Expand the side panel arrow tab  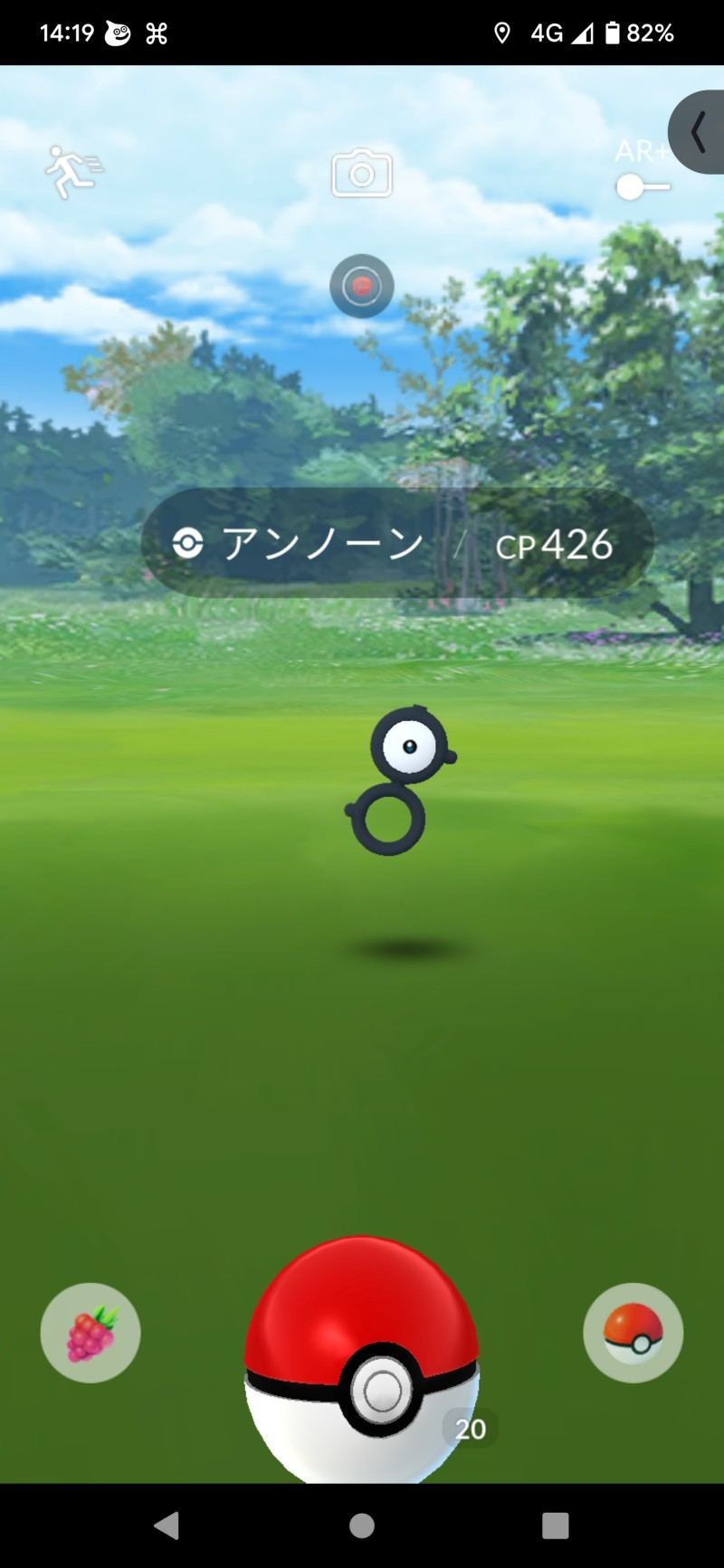697,132
